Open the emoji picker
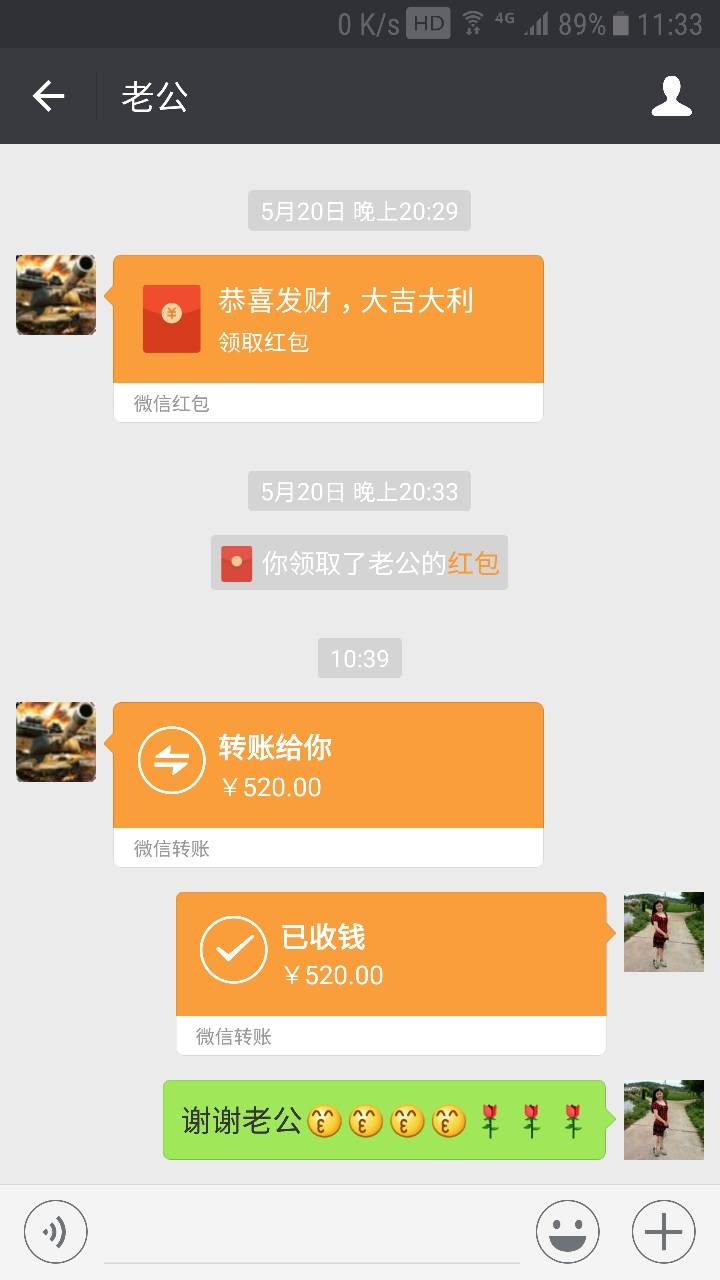 pos(567,1232)
